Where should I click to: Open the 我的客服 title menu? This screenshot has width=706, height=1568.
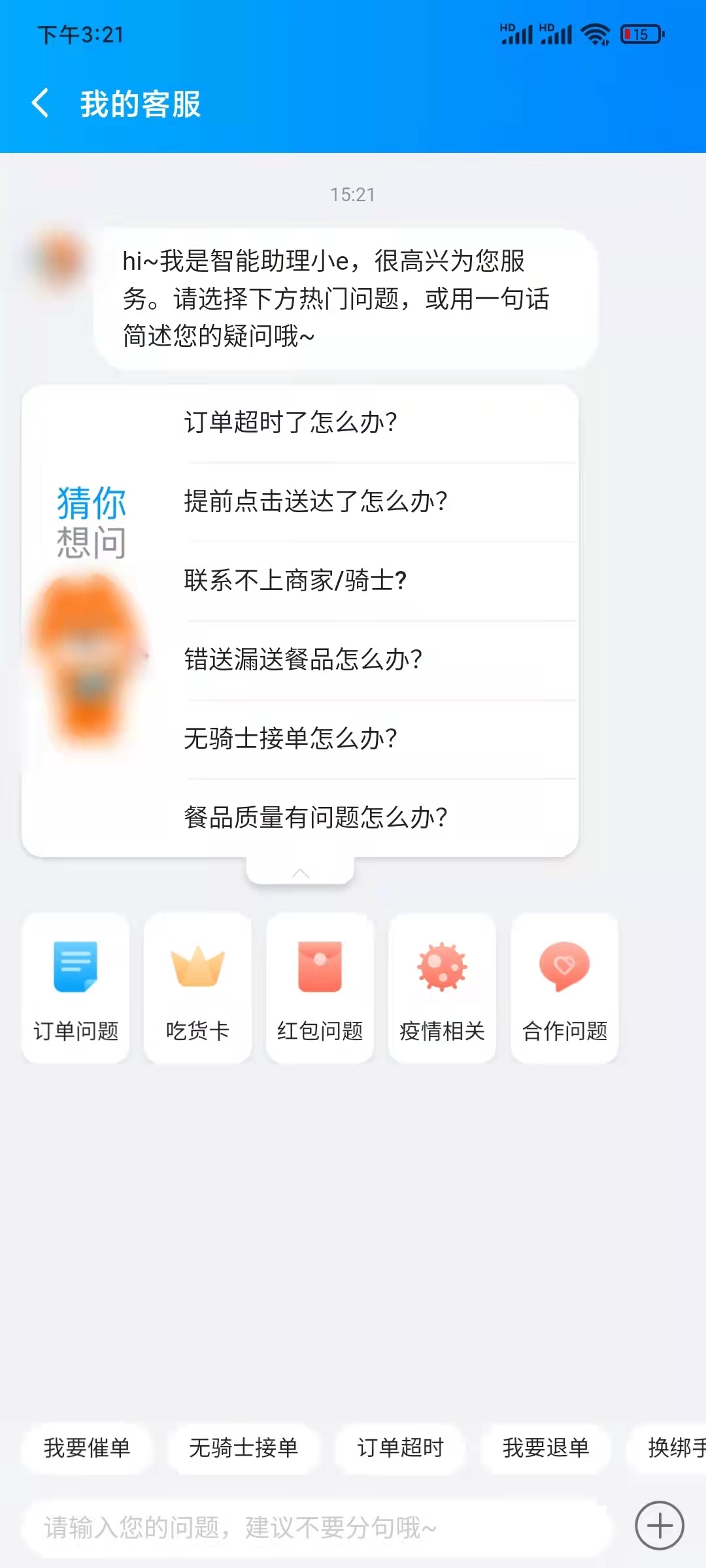point(139,102)
